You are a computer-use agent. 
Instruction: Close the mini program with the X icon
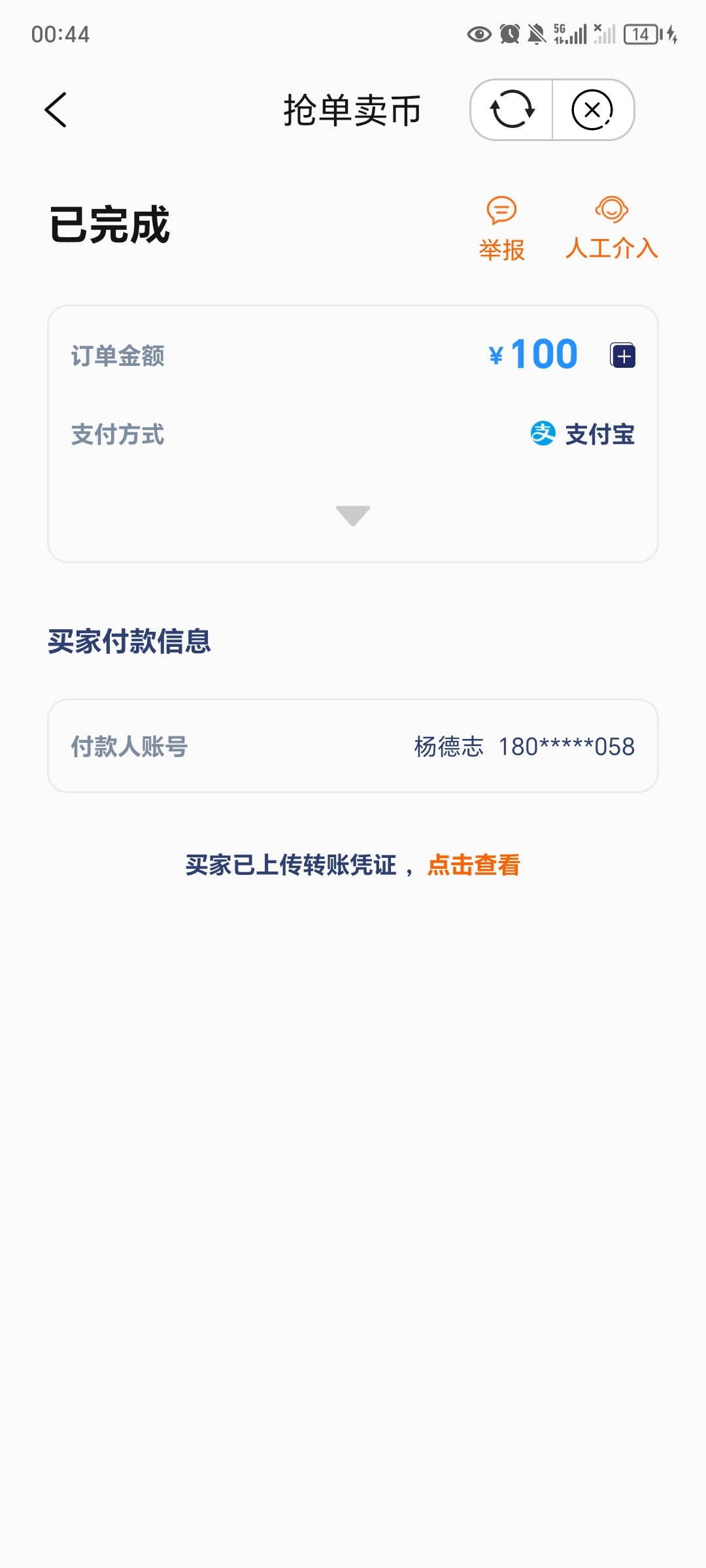pos(592,110)
